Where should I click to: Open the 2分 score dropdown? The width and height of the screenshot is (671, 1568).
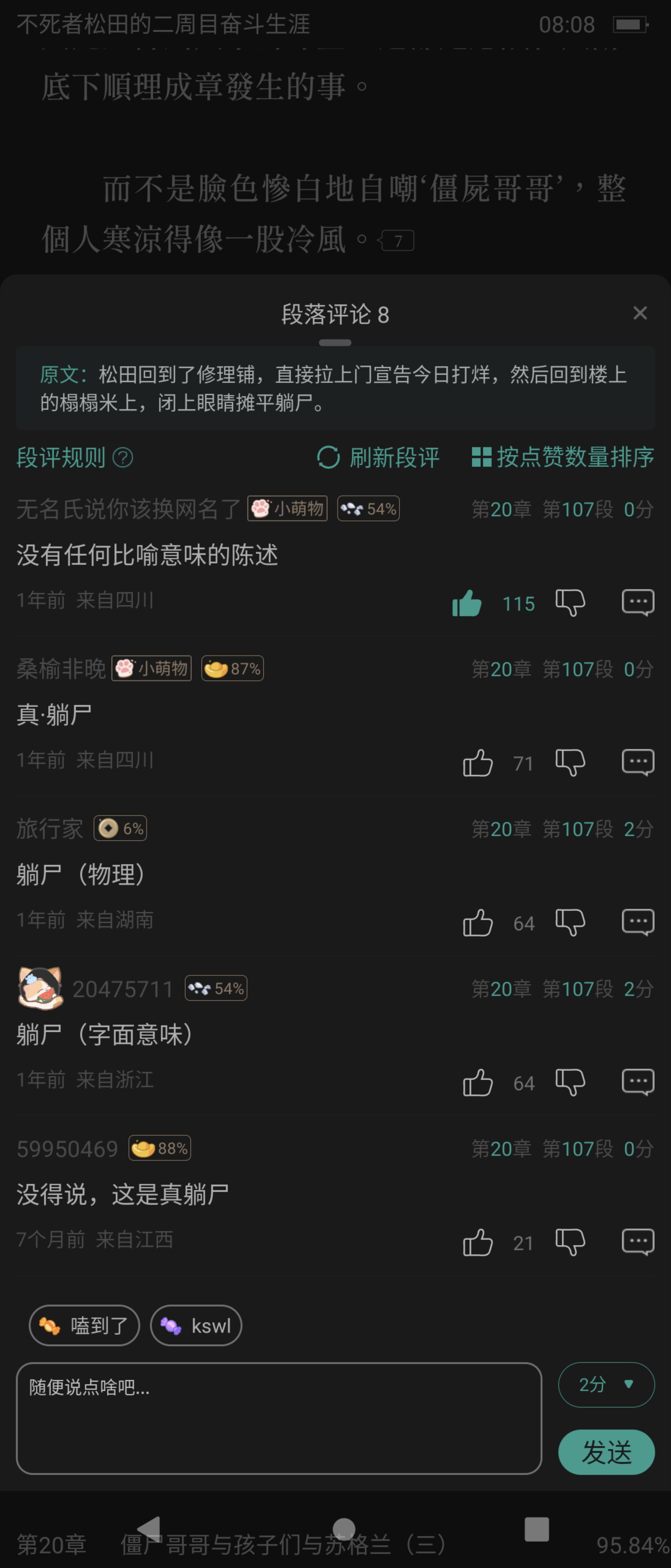pyautogui.click(x=606, y=1385)
